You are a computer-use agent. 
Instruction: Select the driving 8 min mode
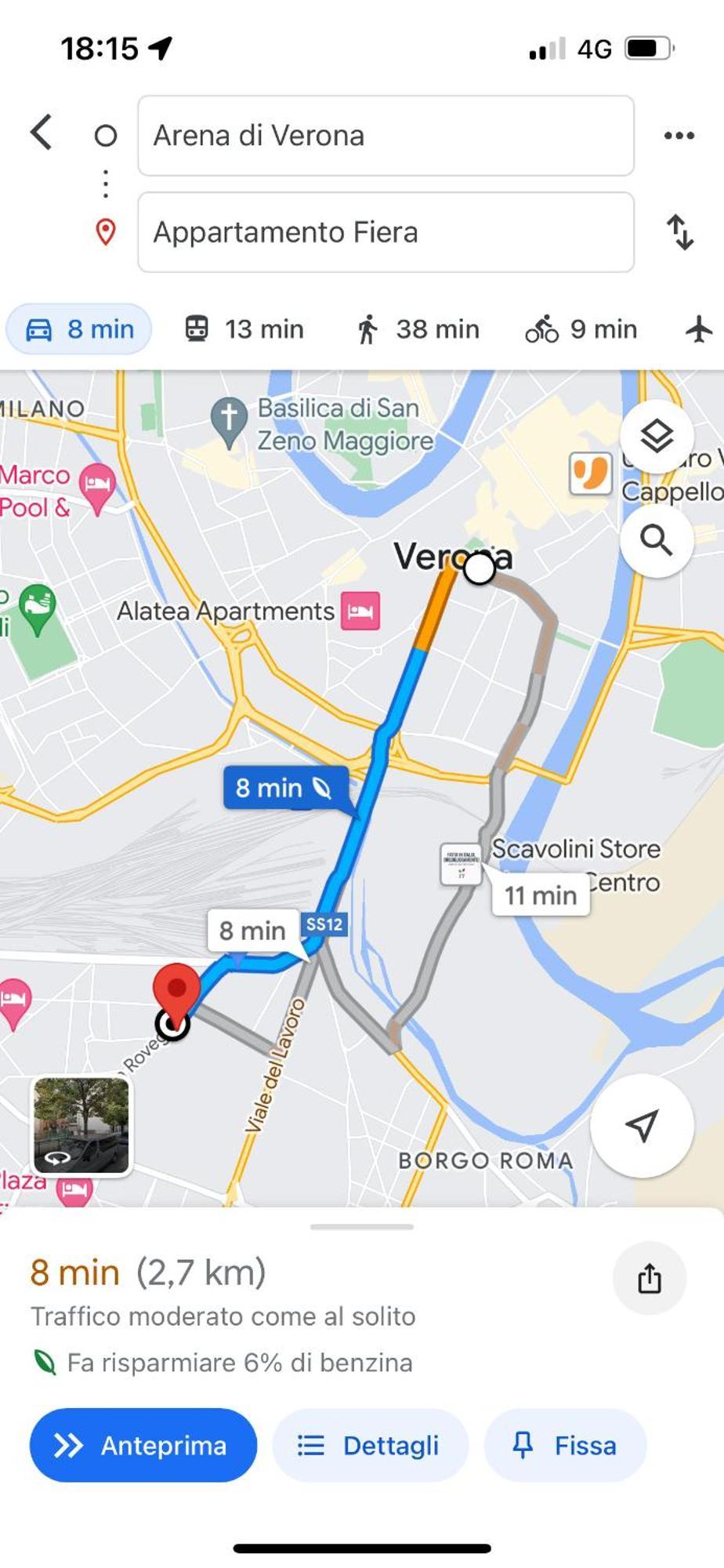79,329
